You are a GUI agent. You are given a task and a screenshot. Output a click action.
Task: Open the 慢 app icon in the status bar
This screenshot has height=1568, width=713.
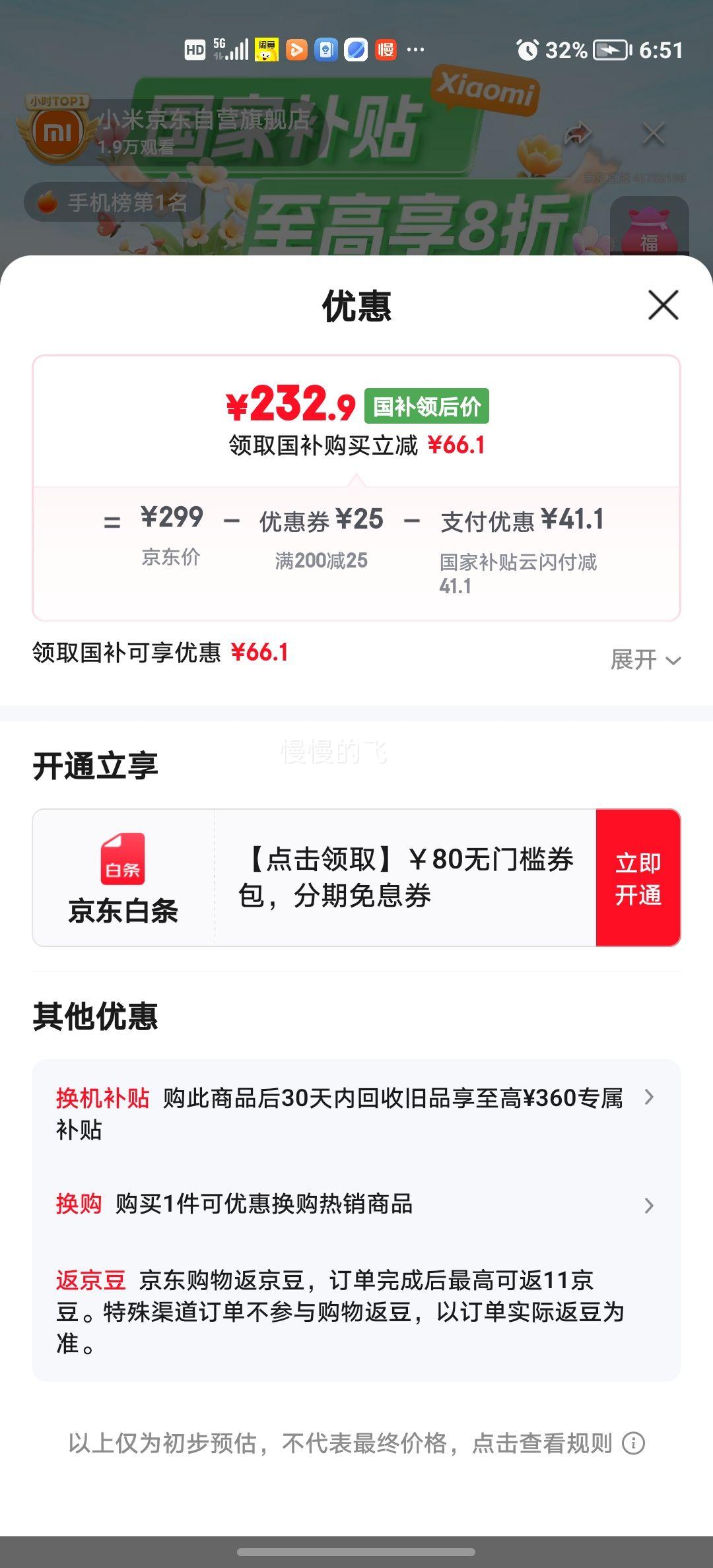[386, 48]
